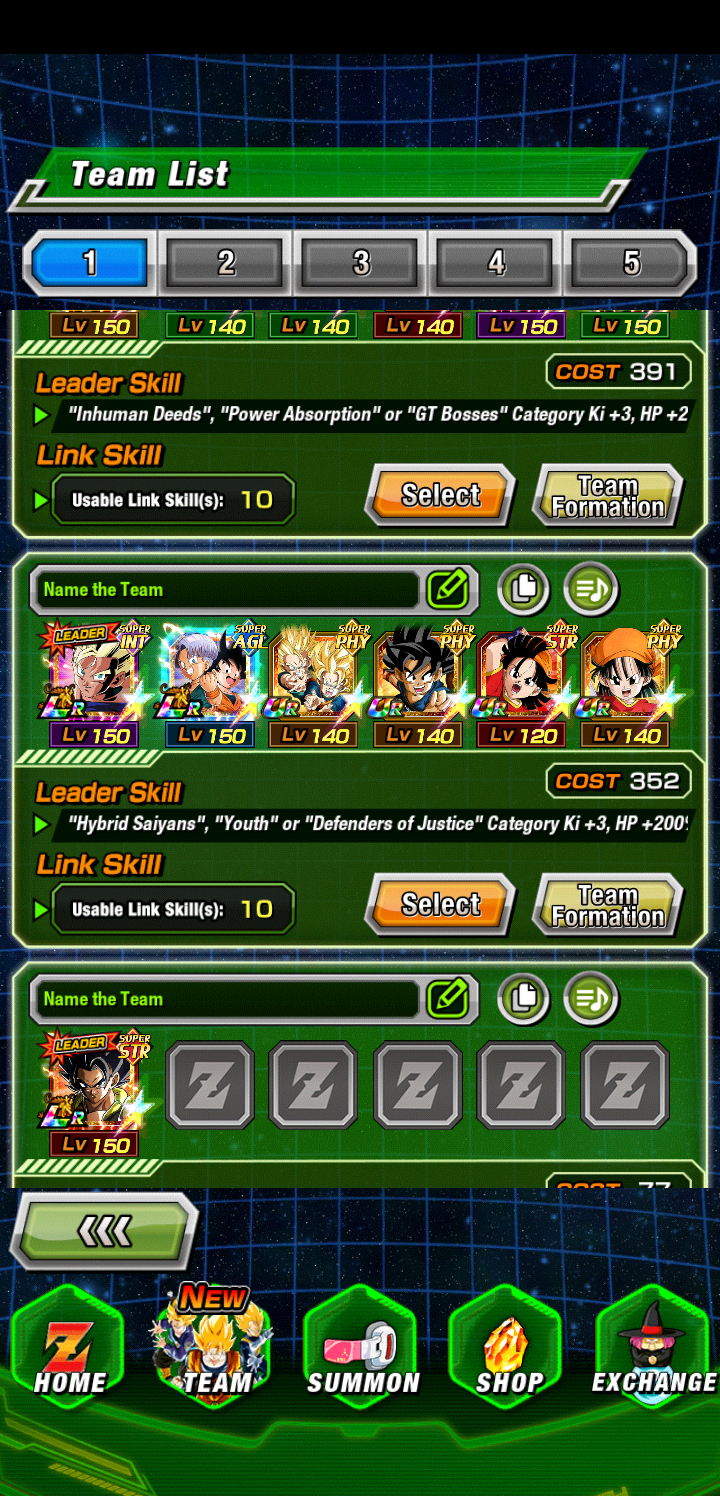Select the Hybrid Saiyans team costing 352
Image resolution: width=720 pixels, height=1496 pixels.
(x=440, y=904)
